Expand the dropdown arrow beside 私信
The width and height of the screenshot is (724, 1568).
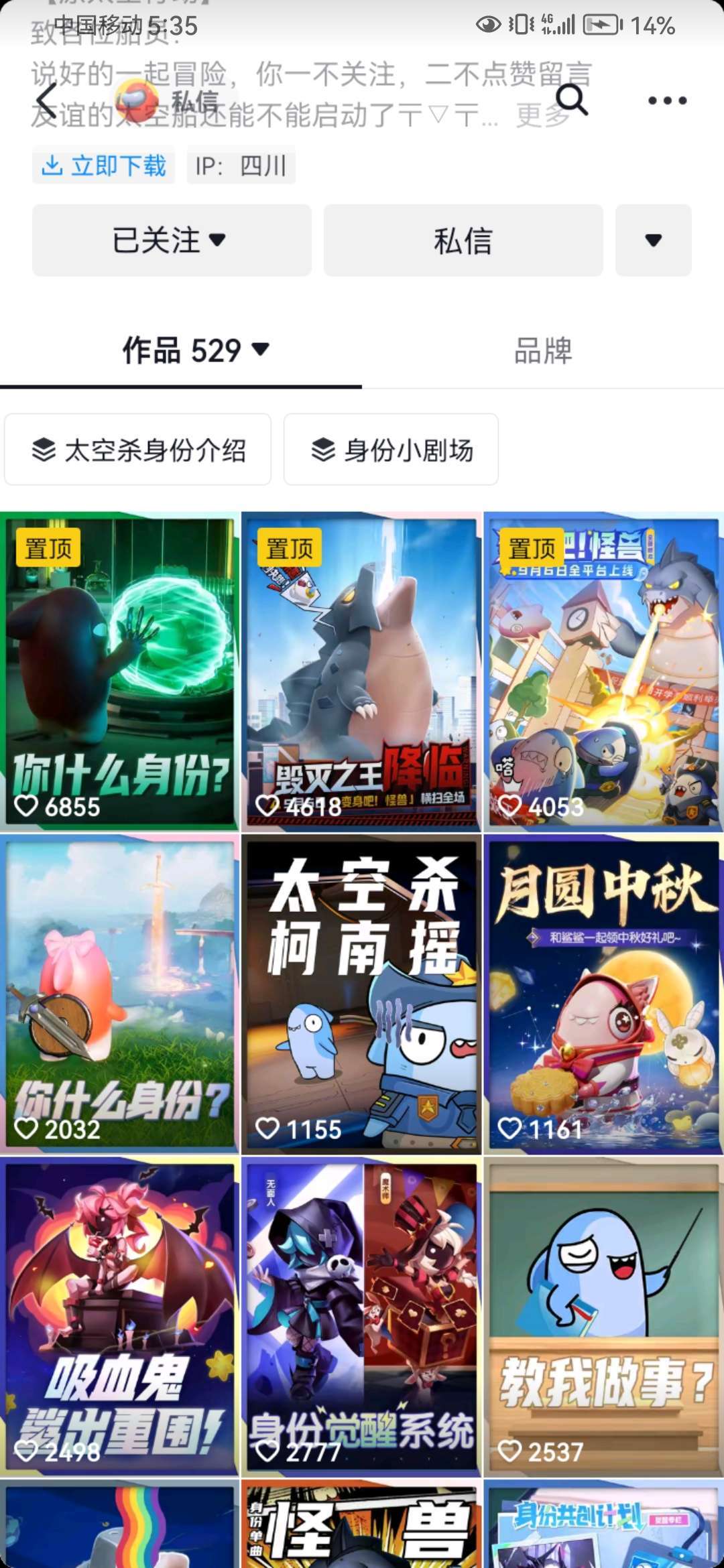653,241
